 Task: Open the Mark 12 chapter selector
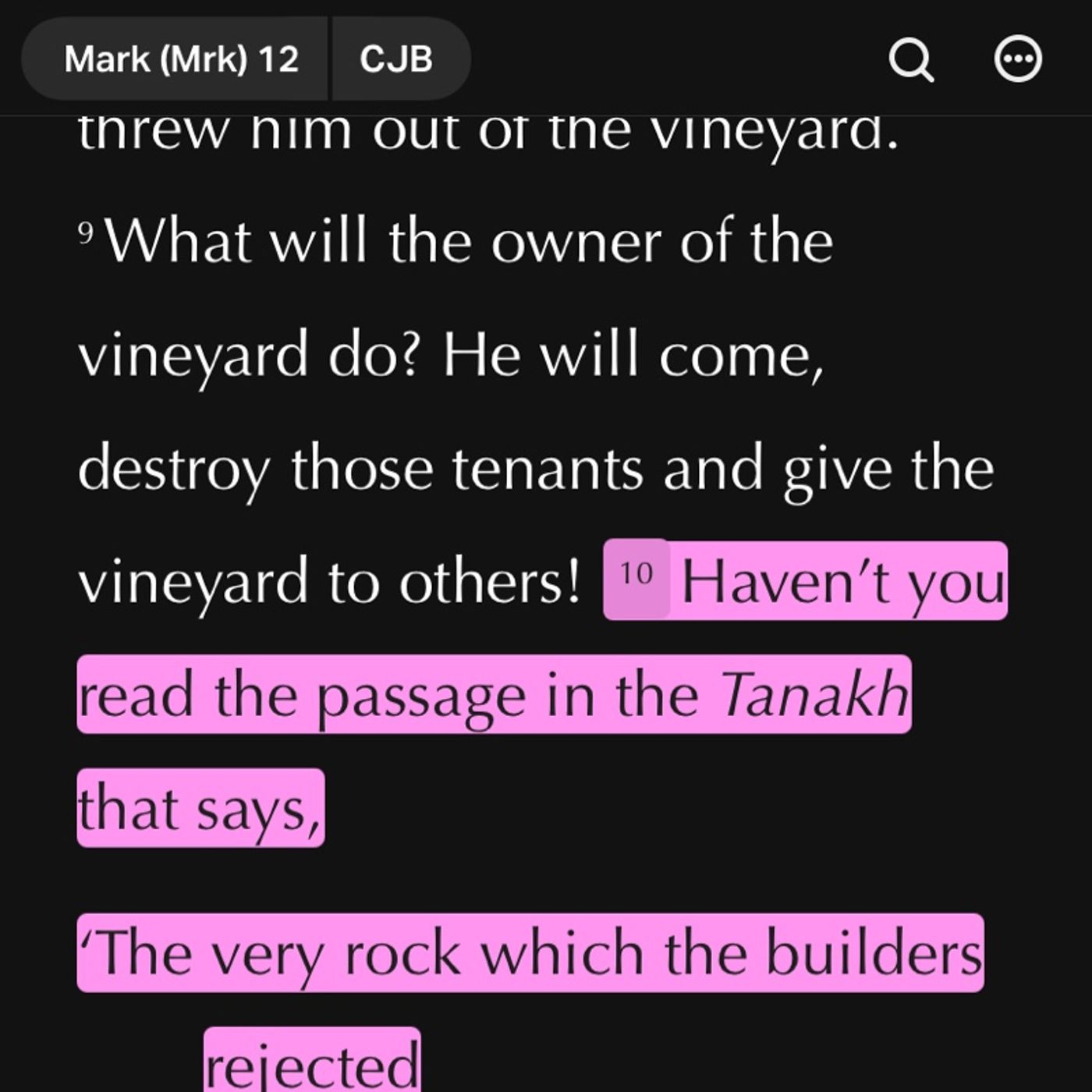[x=179, y=59]
